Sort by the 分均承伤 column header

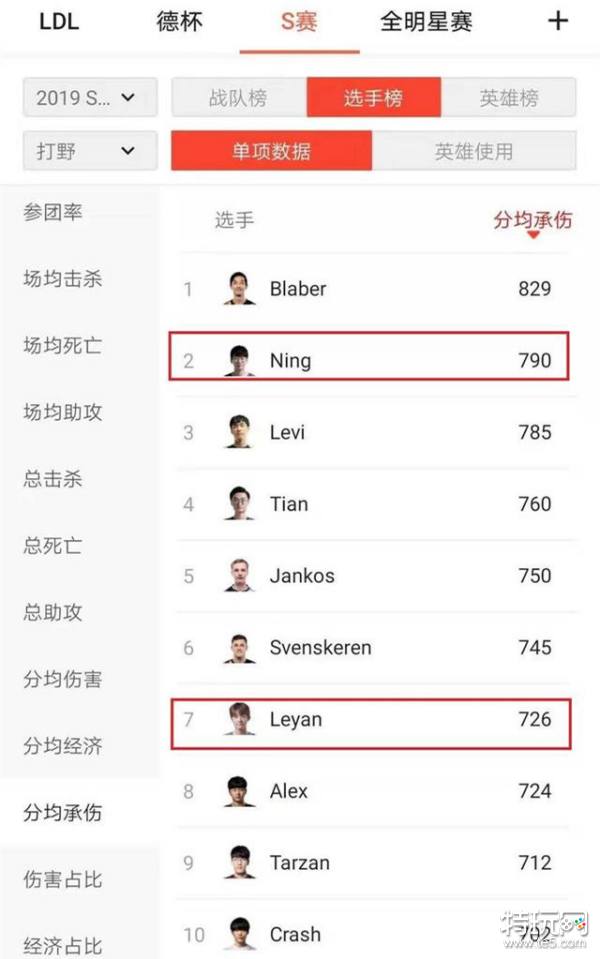[x=532, y=221]
